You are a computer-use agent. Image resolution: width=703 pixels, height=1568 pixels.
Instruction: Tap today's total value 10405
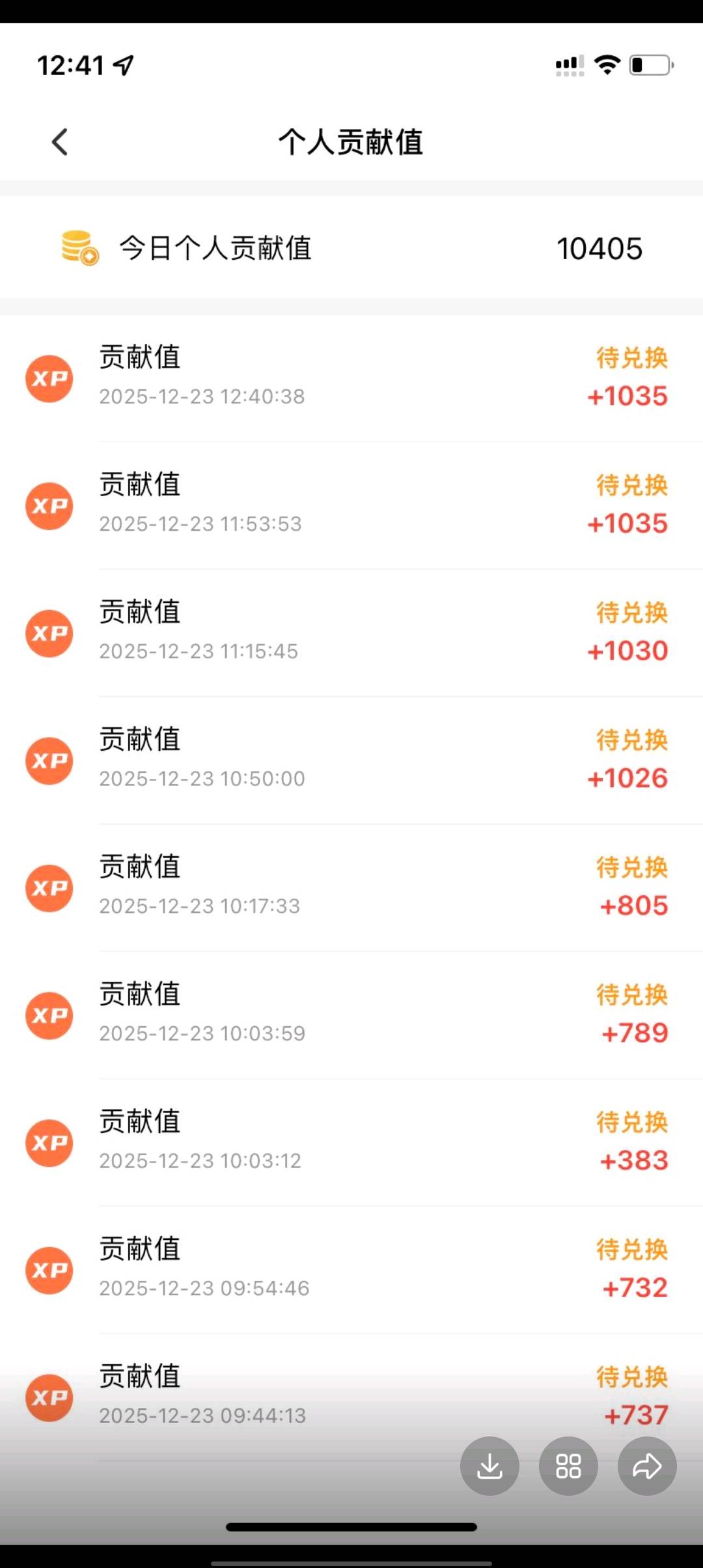[600, 247]
